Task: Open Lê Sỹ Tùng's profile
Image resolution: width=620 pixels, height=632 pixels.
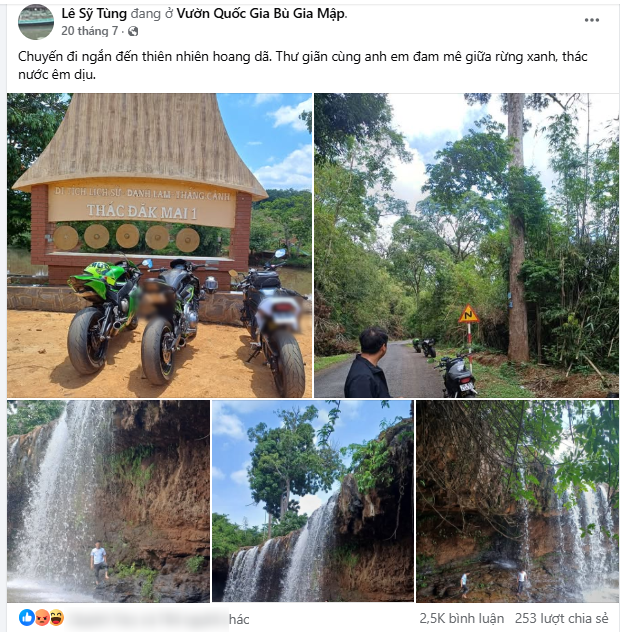Action: point(96,14)
